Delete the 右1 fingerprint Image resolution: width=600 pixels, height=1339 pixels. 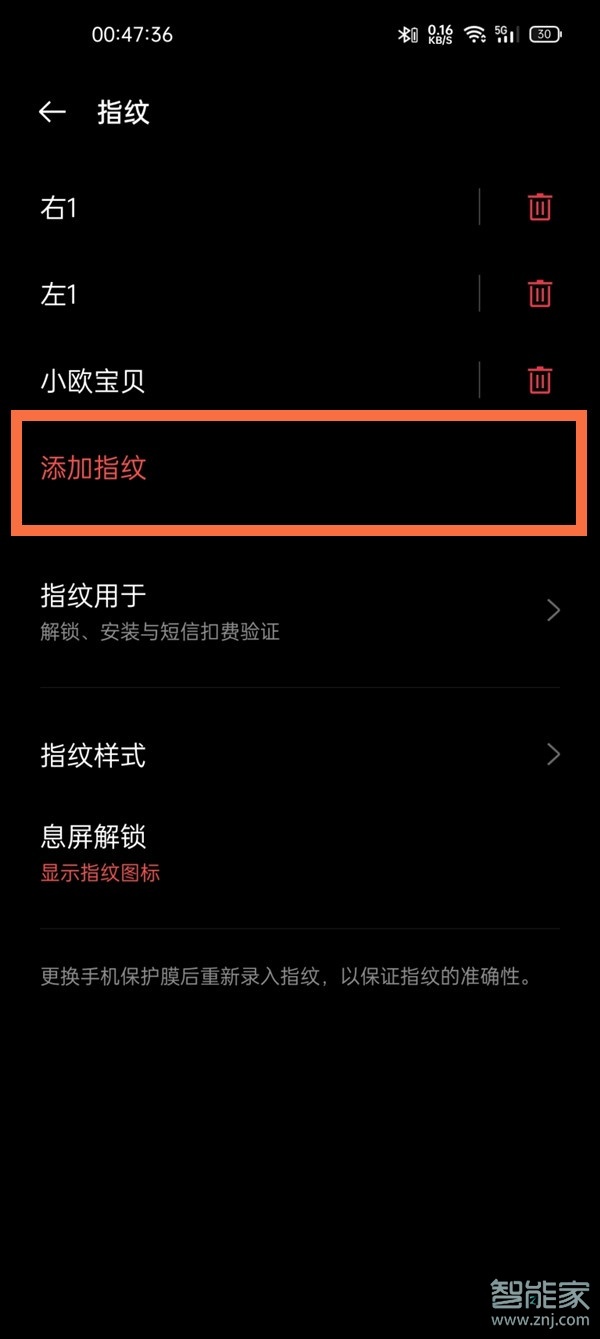540,207
